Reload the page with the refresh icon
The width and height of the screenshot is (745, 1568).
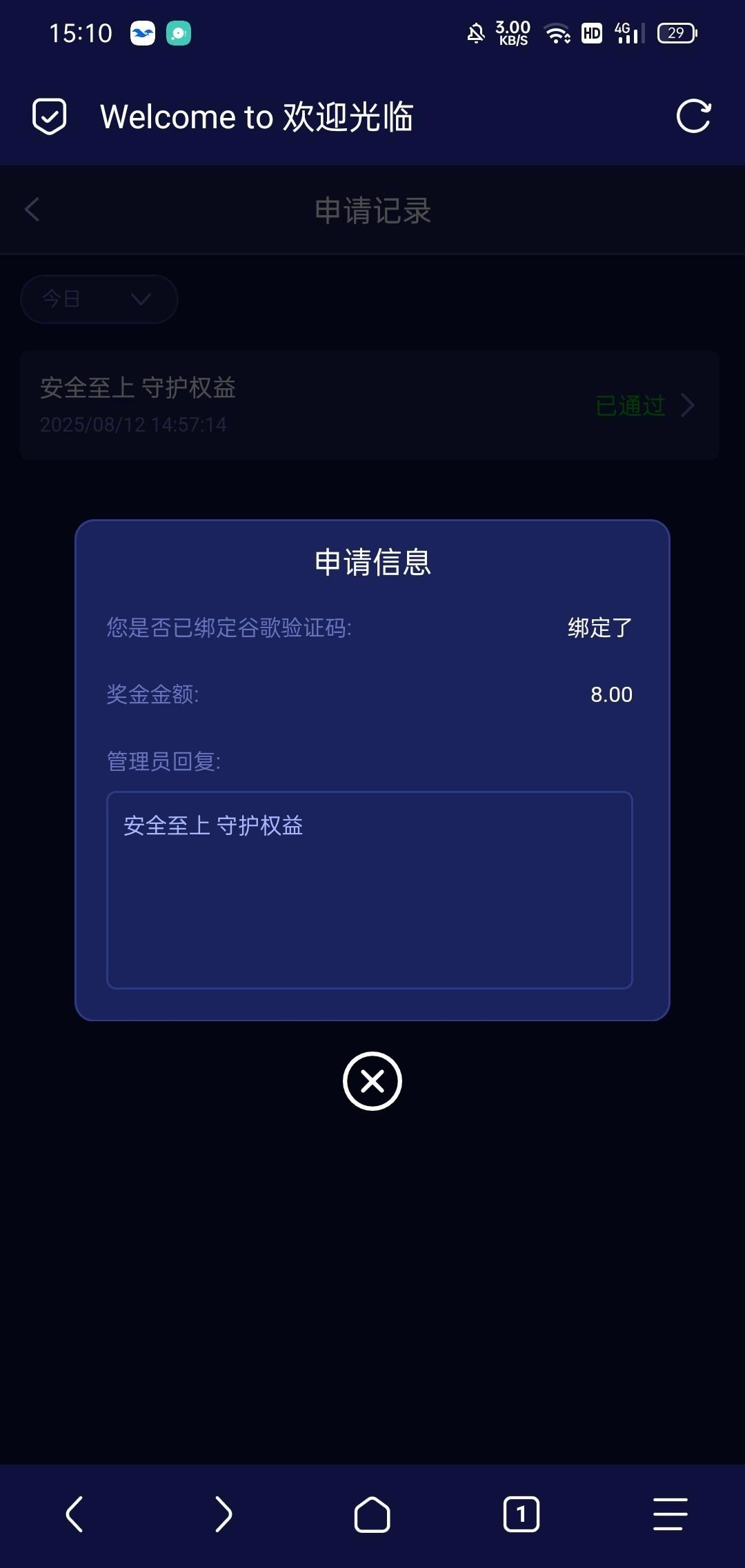pyautogui.click(x=693, y=116)
